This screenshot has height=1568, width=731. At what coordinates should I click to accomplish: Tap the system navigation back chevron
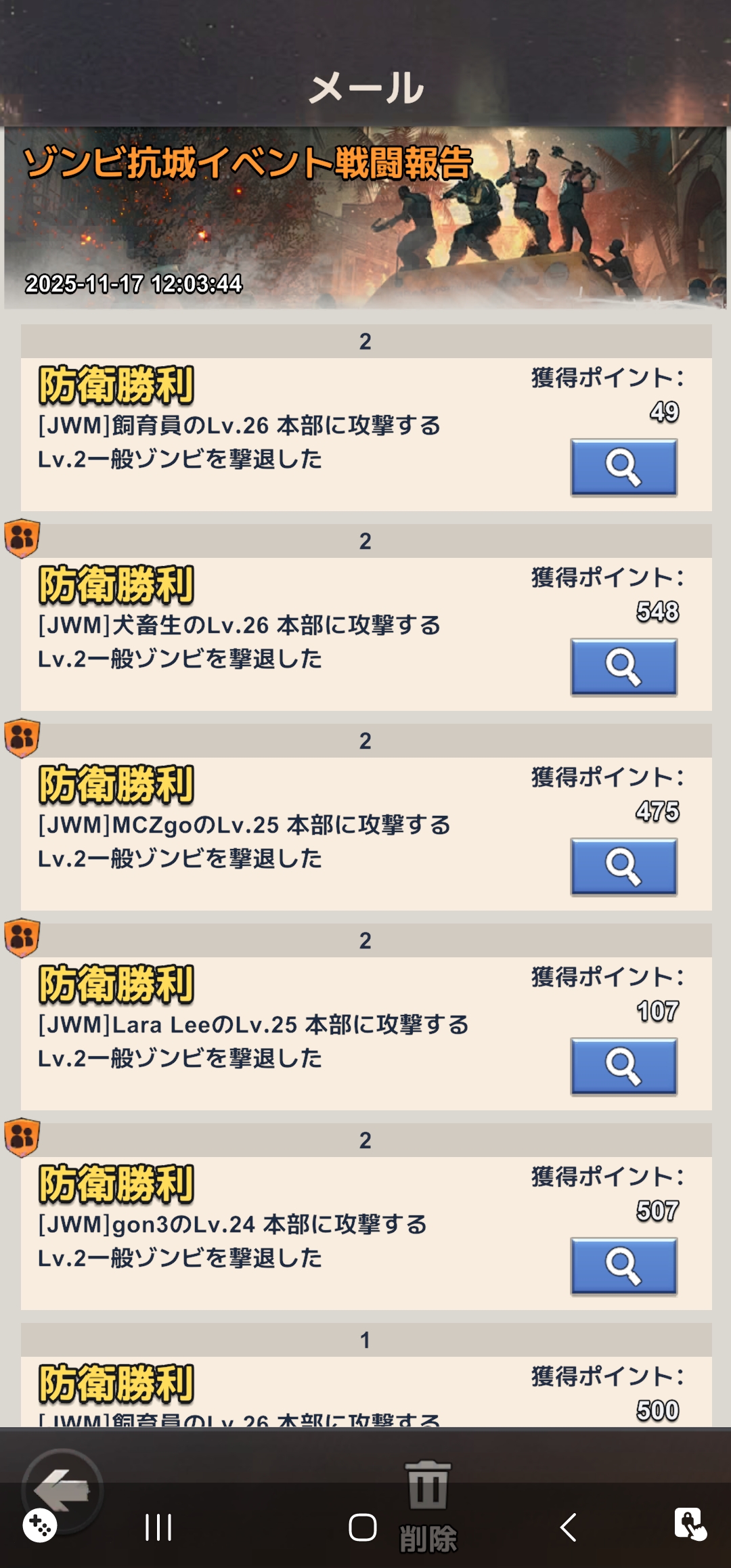tap(569, 1527)
